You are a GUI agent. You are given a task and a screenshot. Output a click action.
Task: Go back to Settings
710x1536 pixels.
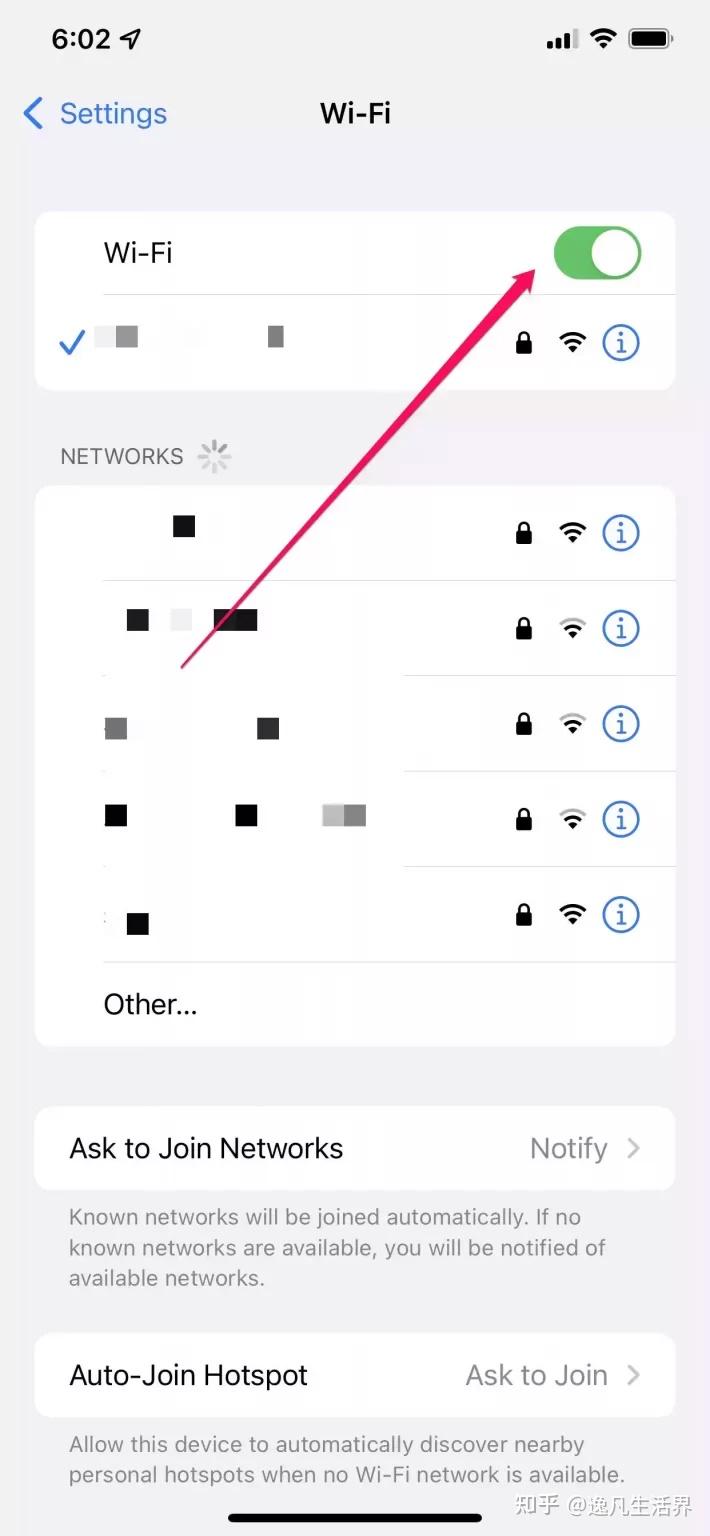95,114
